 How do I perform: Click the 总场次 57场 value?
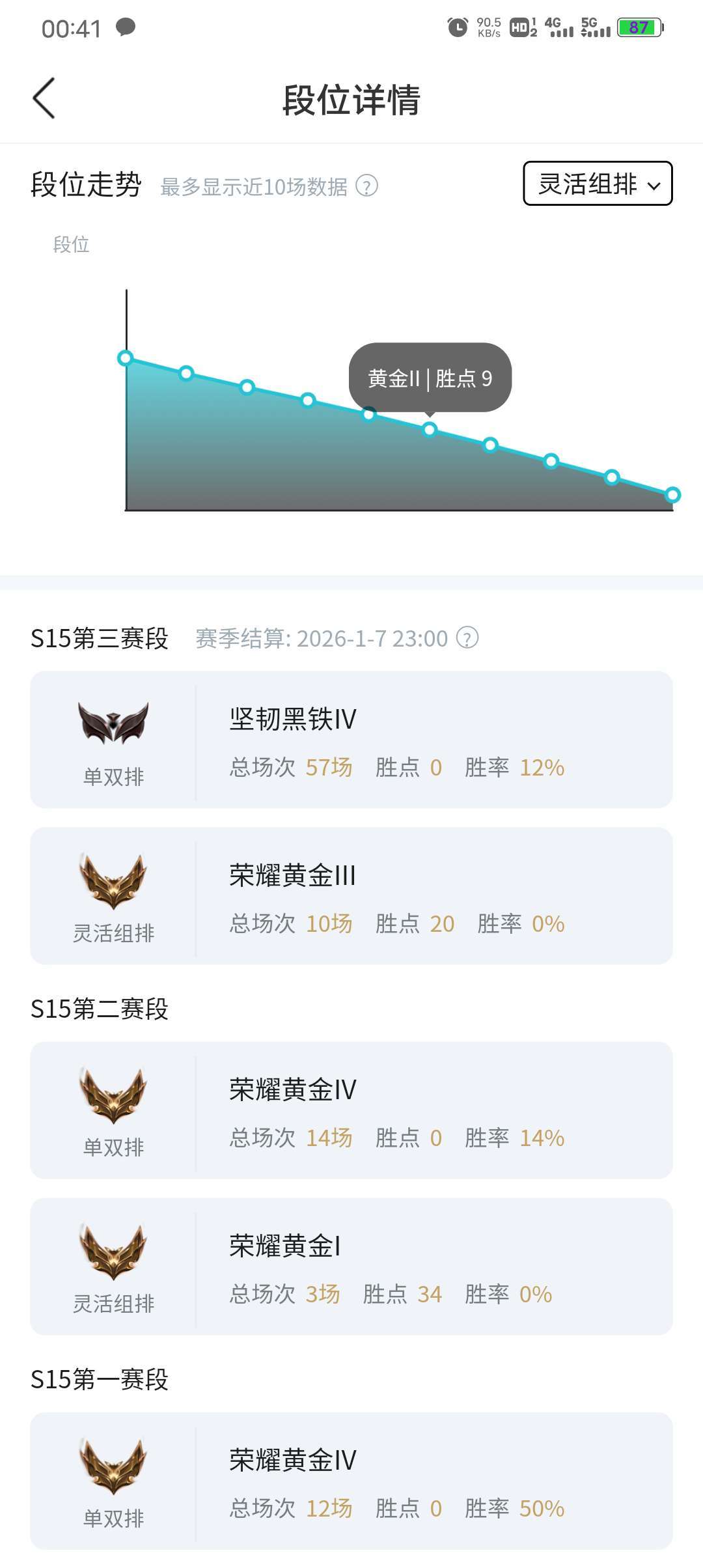coord(329,767)
